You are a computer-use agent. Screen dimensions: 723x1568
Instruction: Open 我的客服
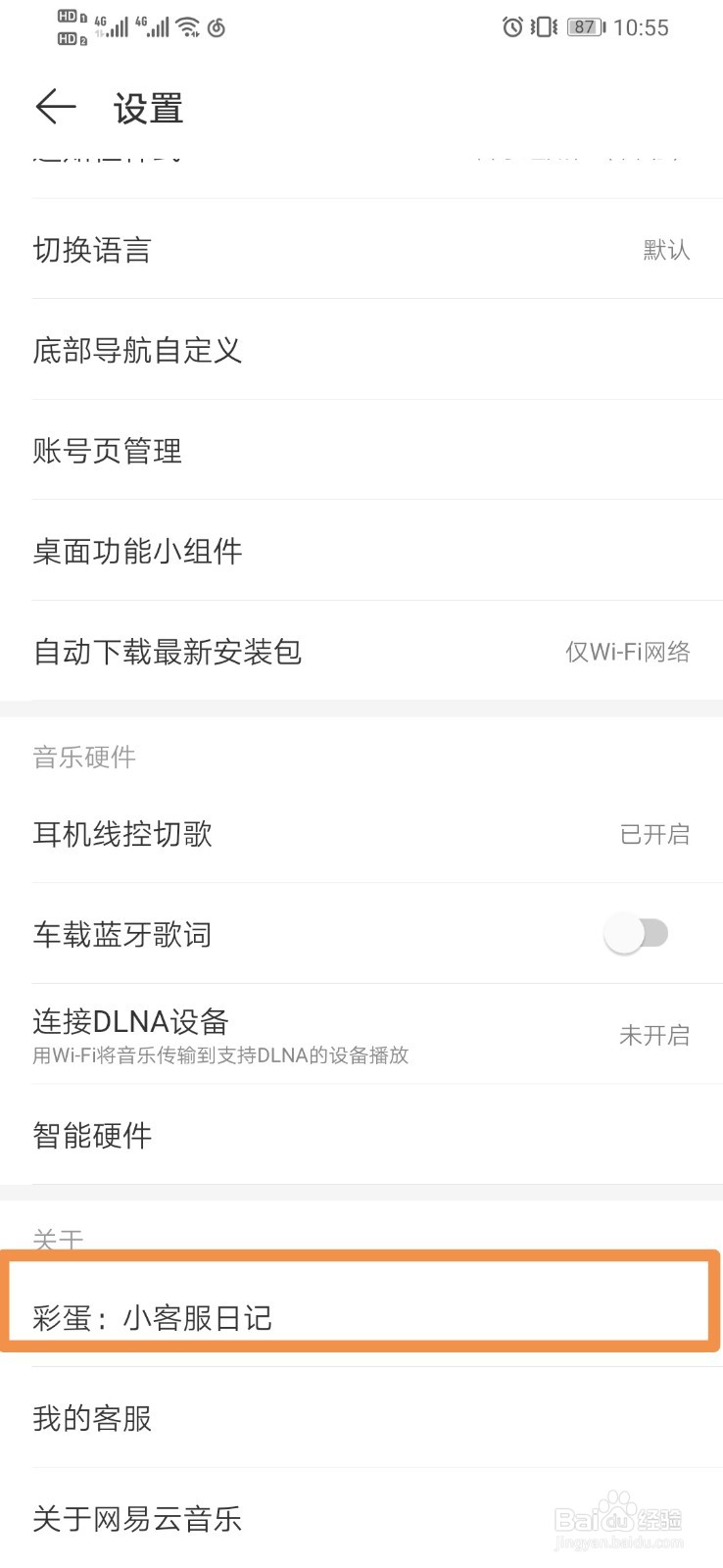click(361, 1418)
